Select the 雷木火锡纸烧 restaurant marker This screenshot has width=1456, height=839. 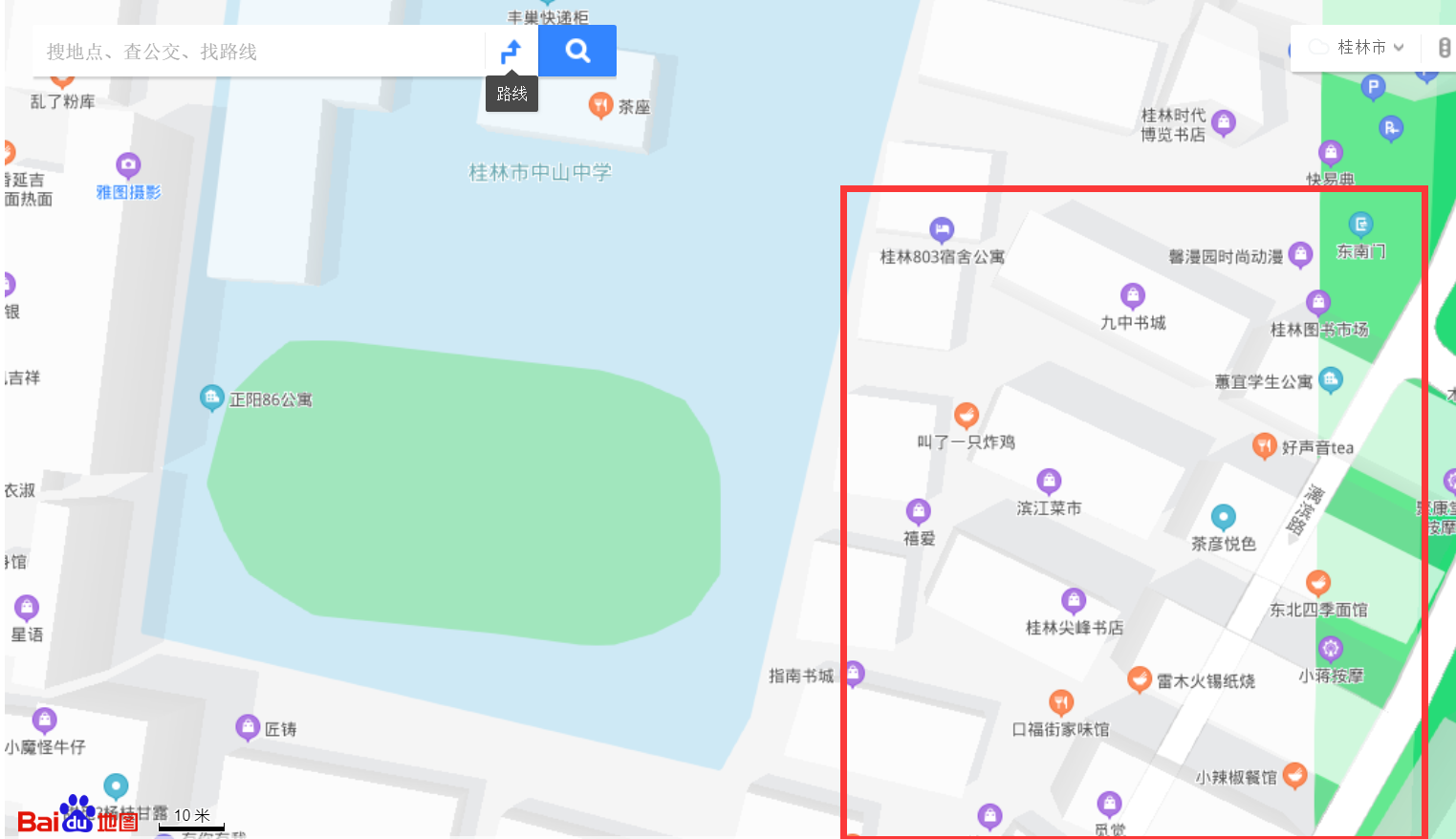[x=1140, y=679]
